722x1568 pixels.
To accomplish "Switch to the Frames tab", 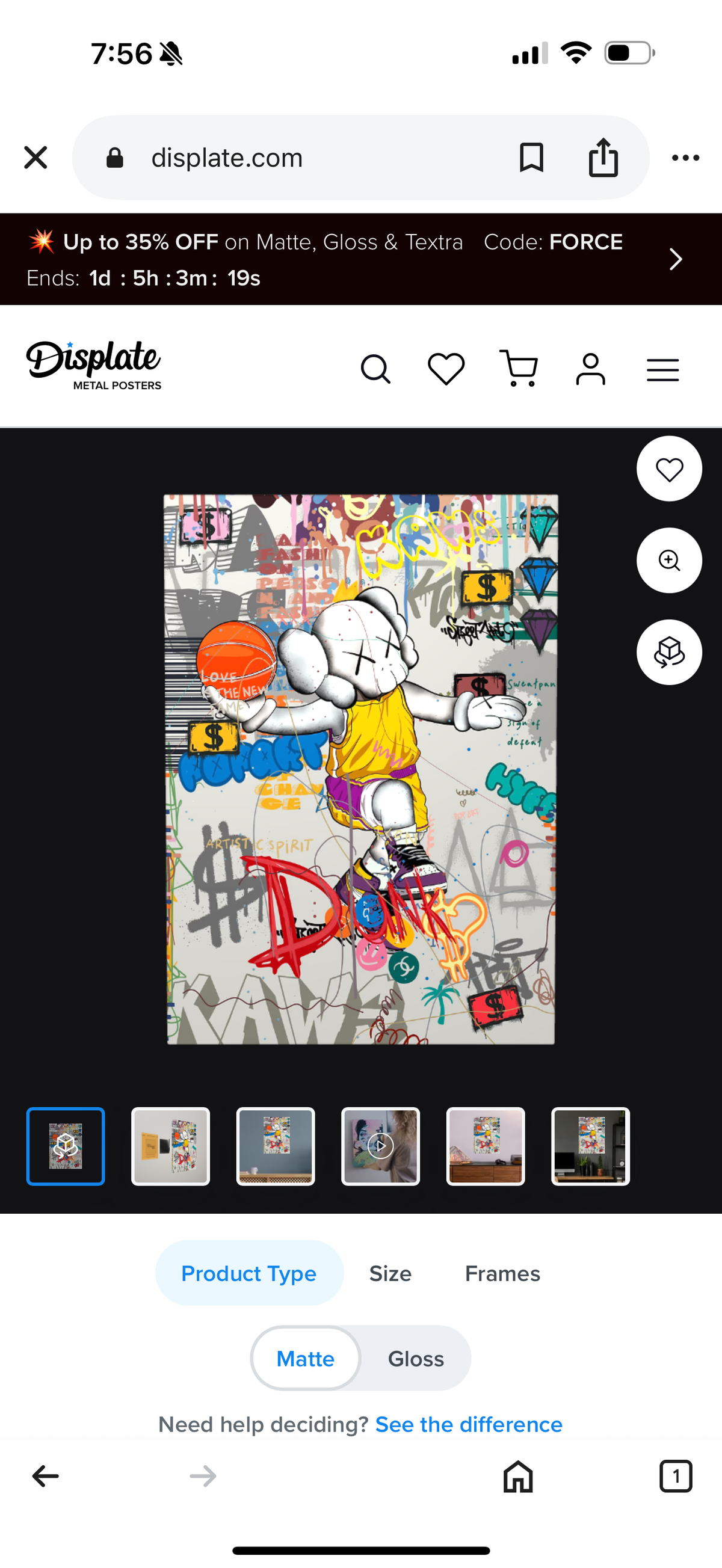I will pos(502,1273).
